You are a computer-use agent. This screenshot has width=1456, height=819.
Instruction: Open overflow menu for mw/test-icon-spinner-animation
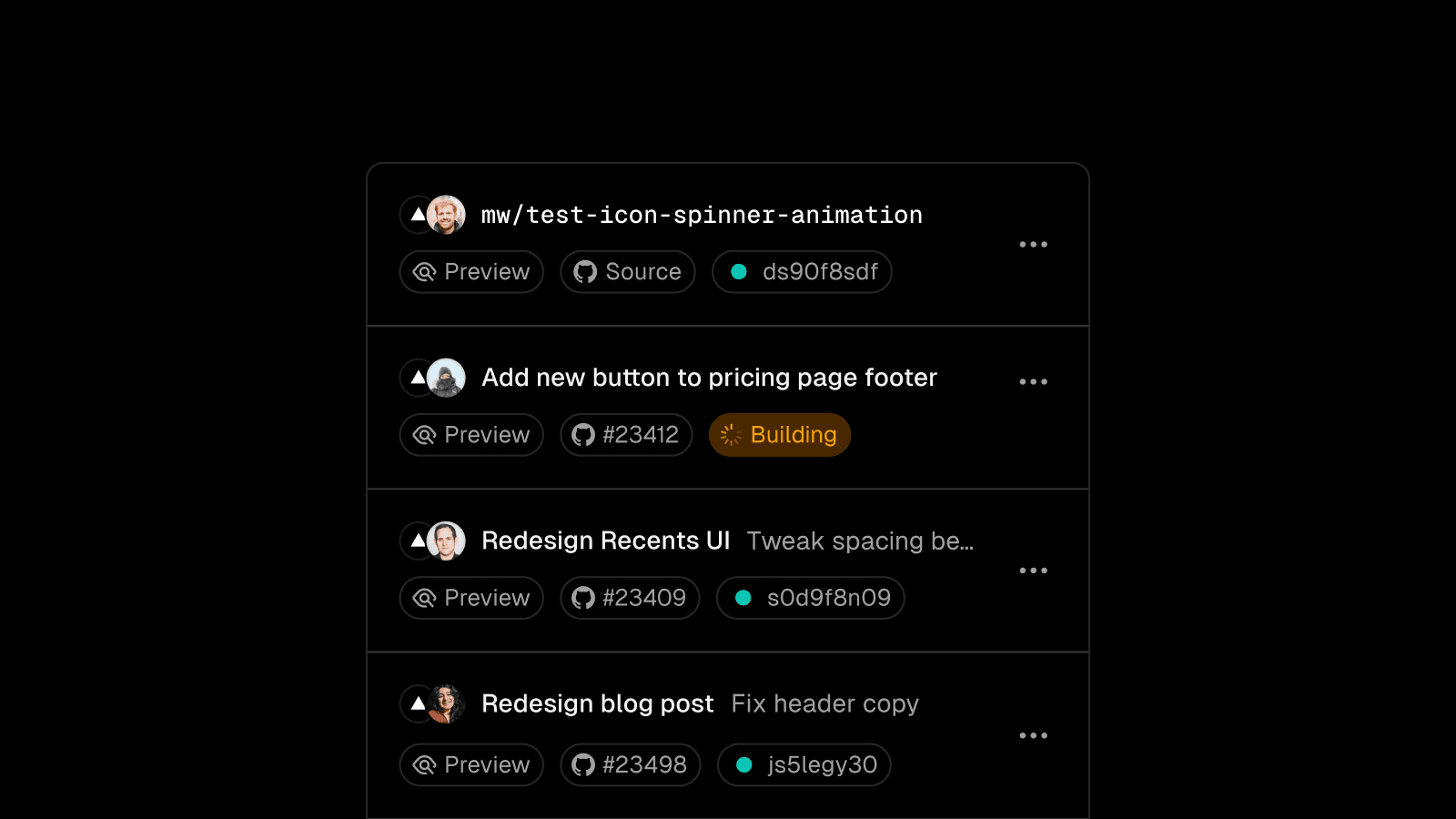pyautogui.click(x=1033, y=244)
